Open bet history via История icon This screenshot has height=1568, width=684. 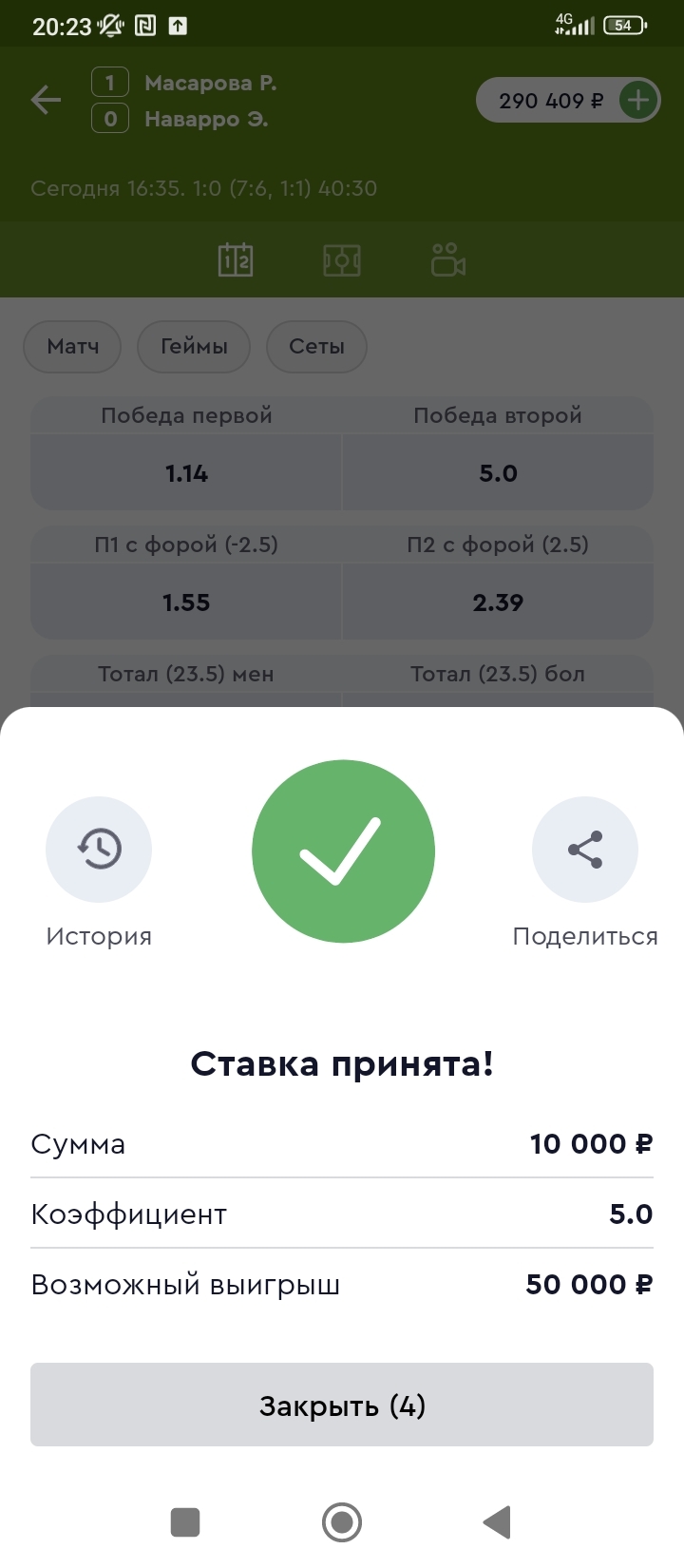[x=99, y=849]
